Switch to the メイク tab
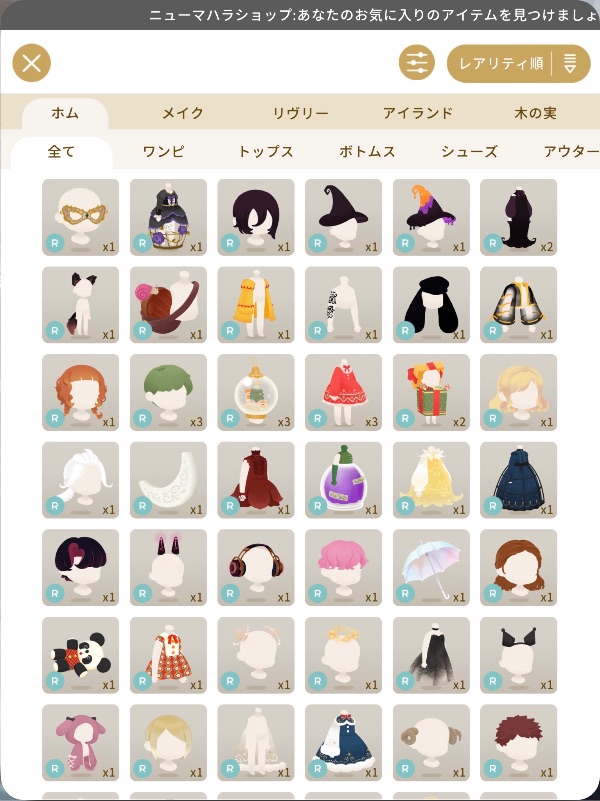600x801 pixels. [x=183, y=113]
